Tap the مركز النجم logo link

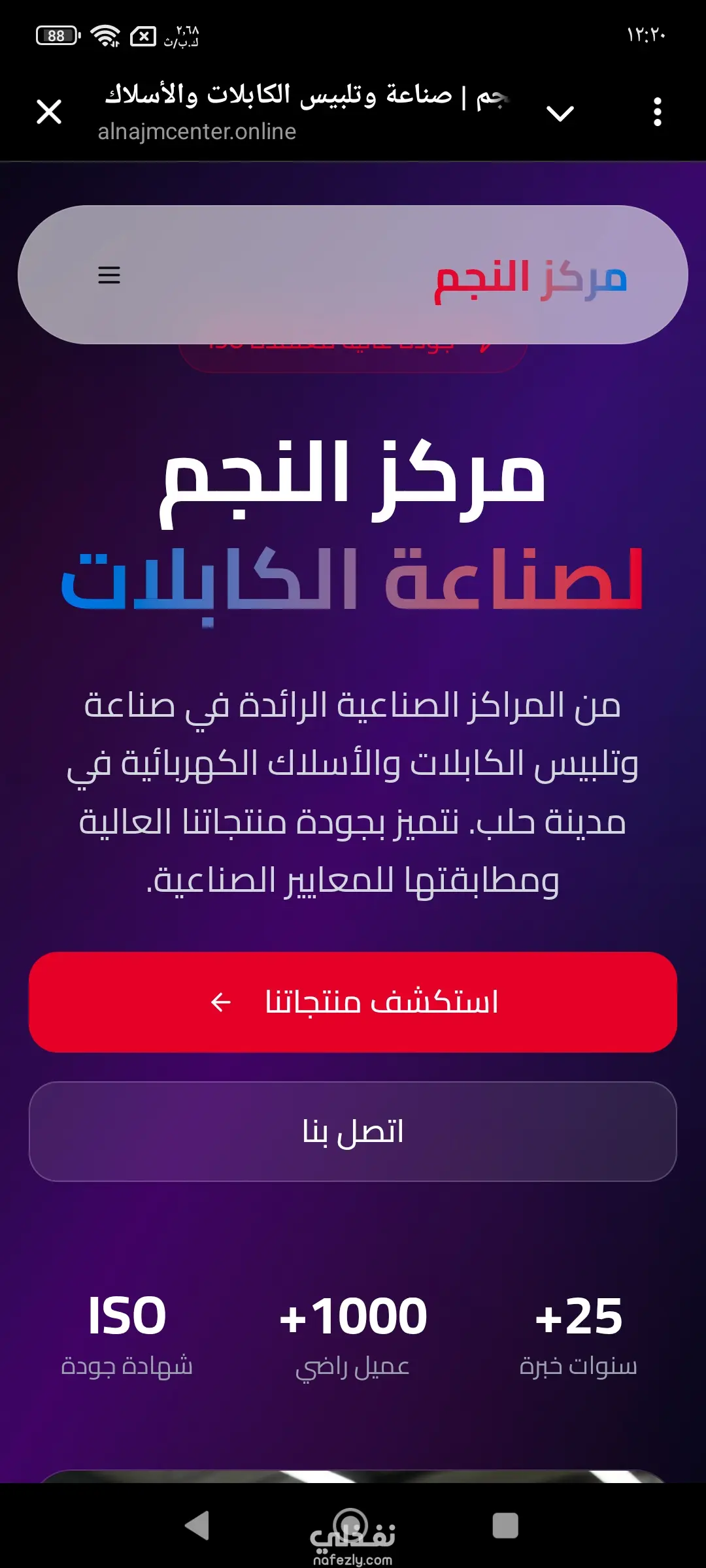531,278
